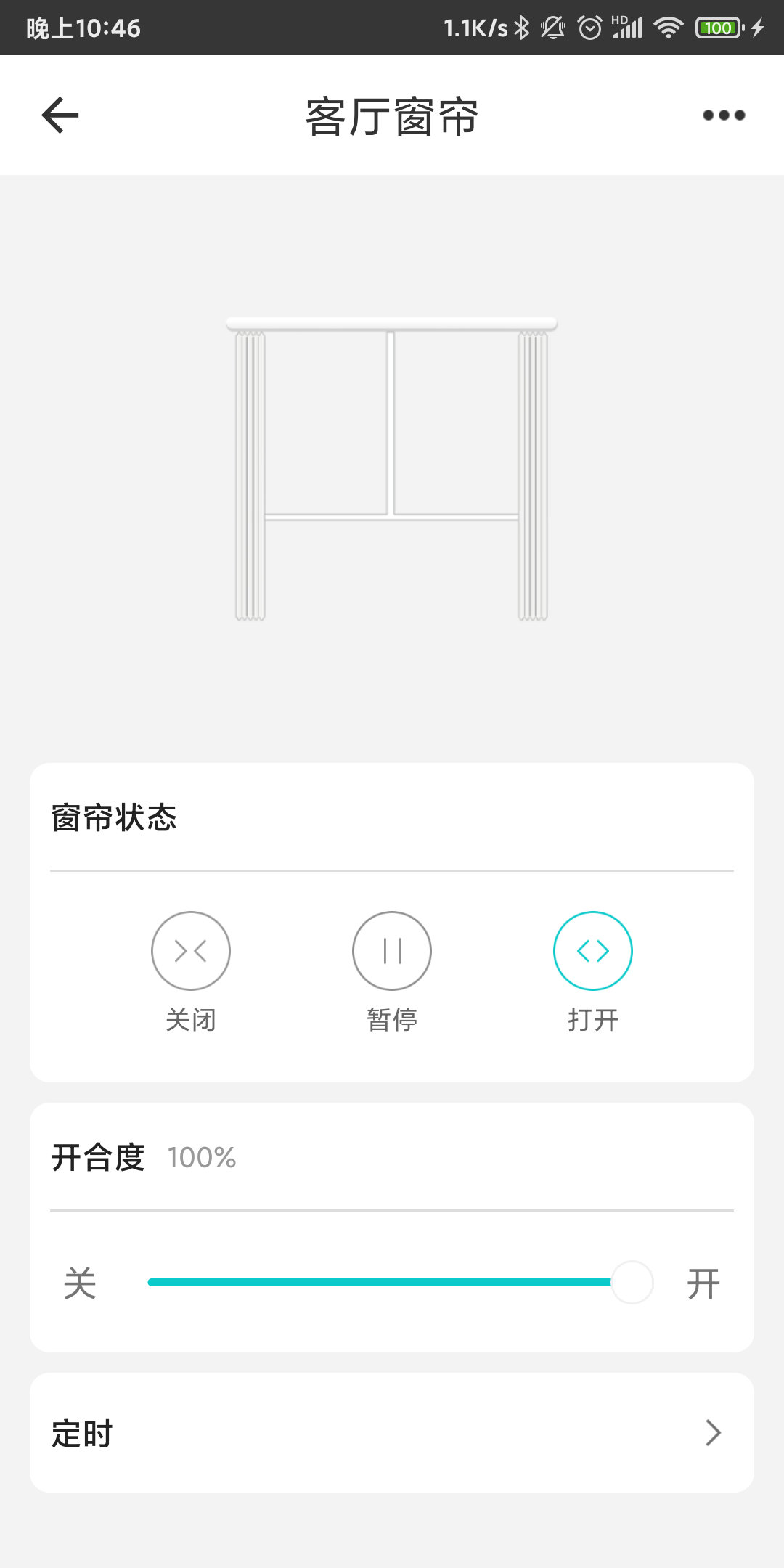Tap the chevron next to 定时

coord(714,1434)
